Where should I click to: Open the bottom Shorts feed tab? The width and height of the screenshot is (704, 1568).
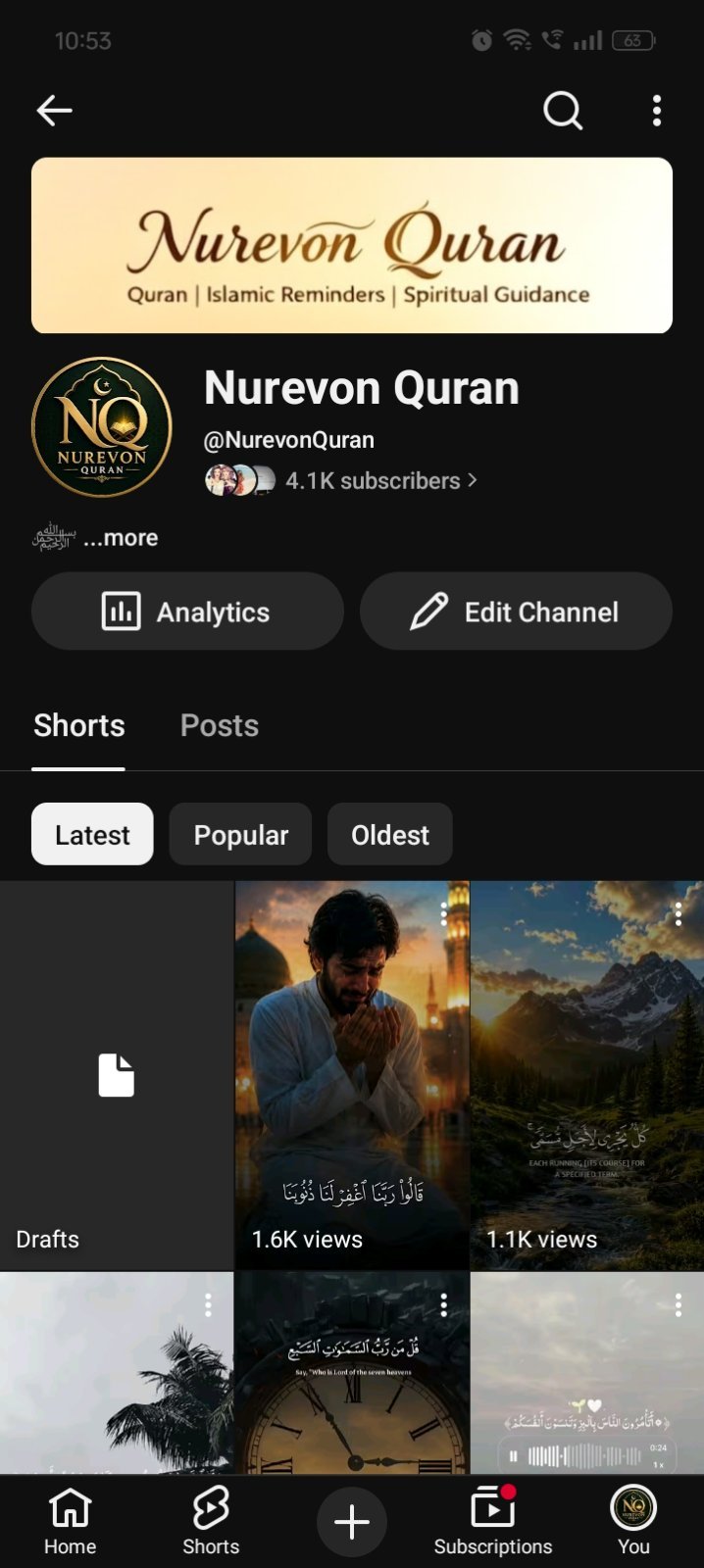tap(211, 1521)
